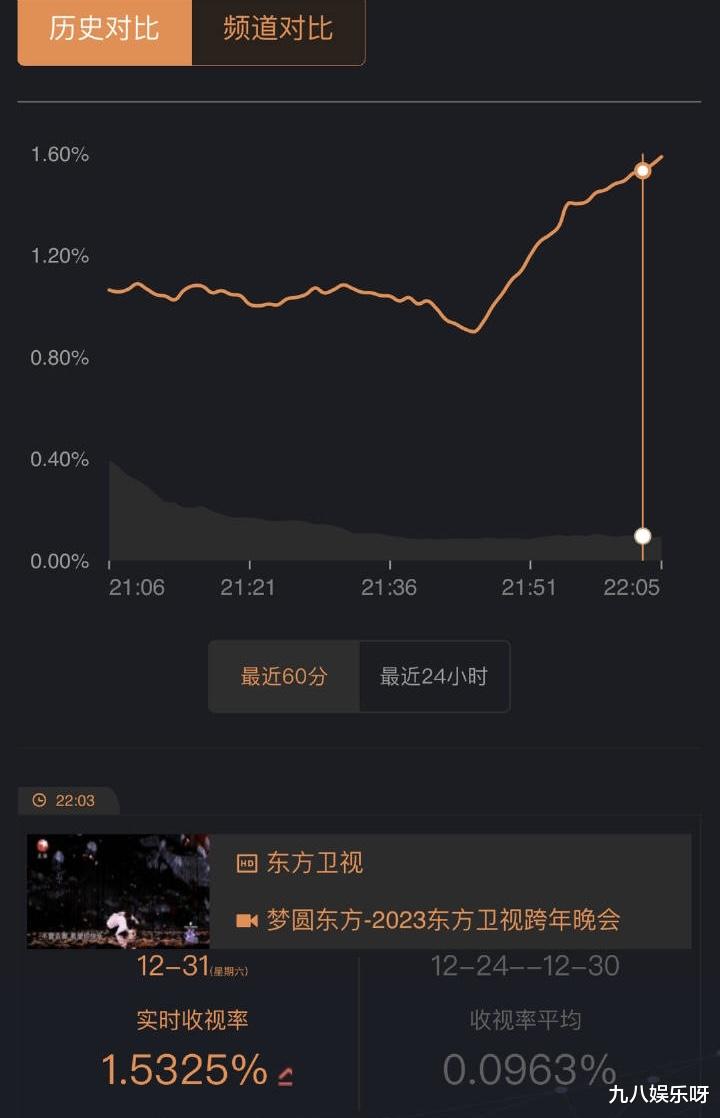Keep 最近60分 view selected
The image size is (720, 1118).
coord(283,677)
